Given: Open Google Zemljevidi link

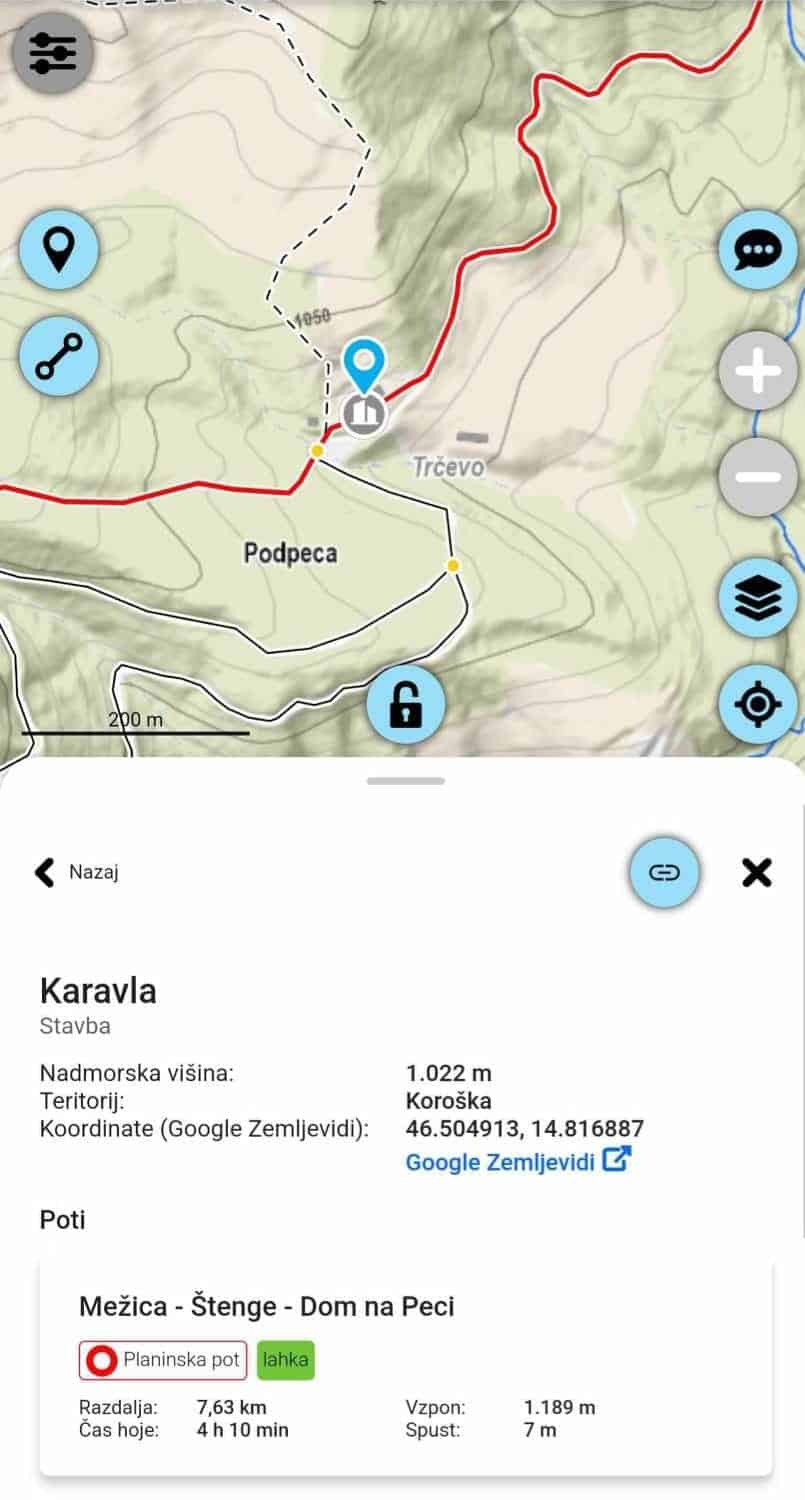Looking at the screenshot, I should coord(517,1161).
